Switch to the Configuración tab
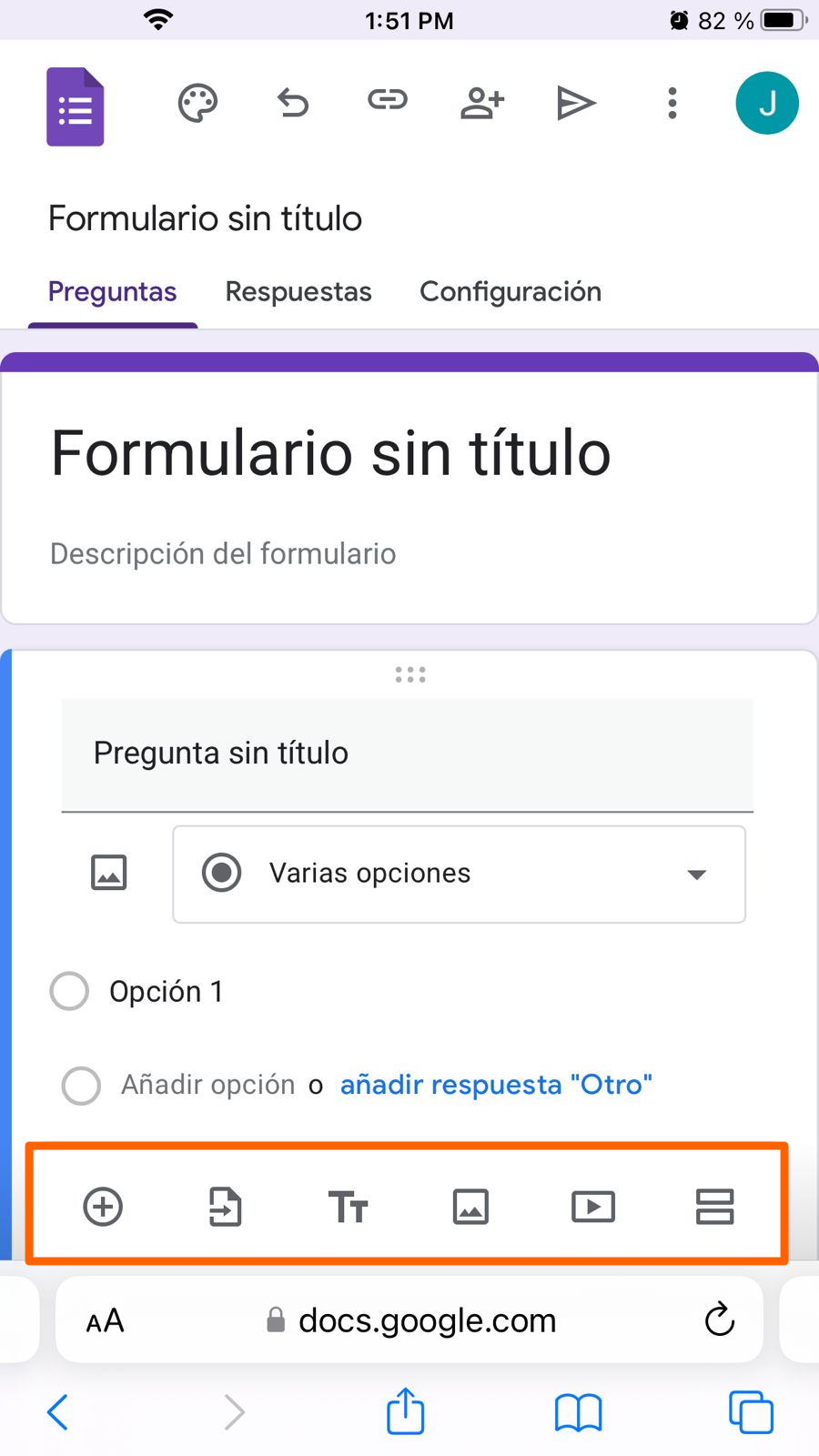The height and width of the screenshot is (1456, 819). click(511, 292)
